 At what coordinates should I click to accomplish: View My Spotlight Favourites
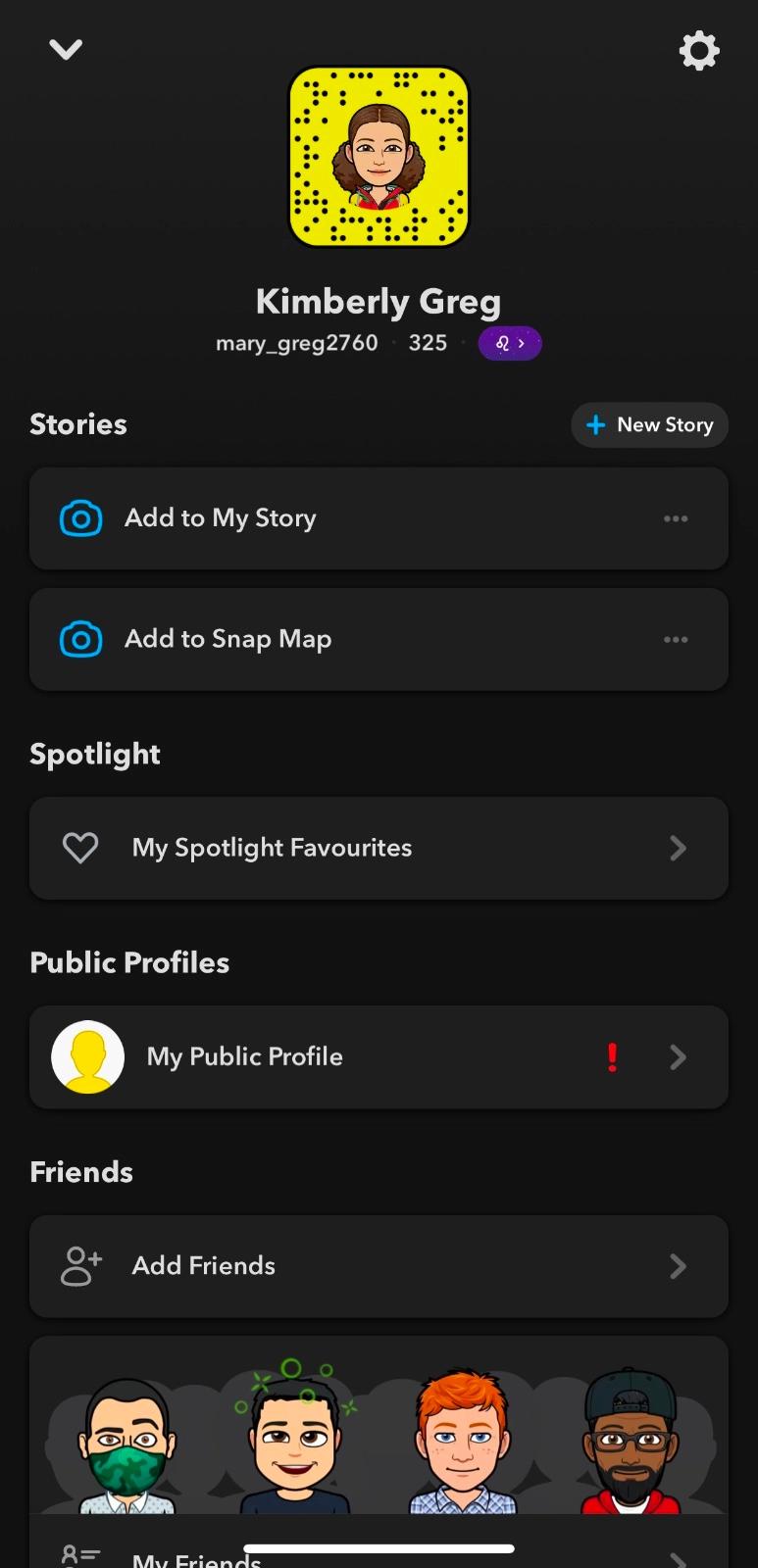[378, 849]
